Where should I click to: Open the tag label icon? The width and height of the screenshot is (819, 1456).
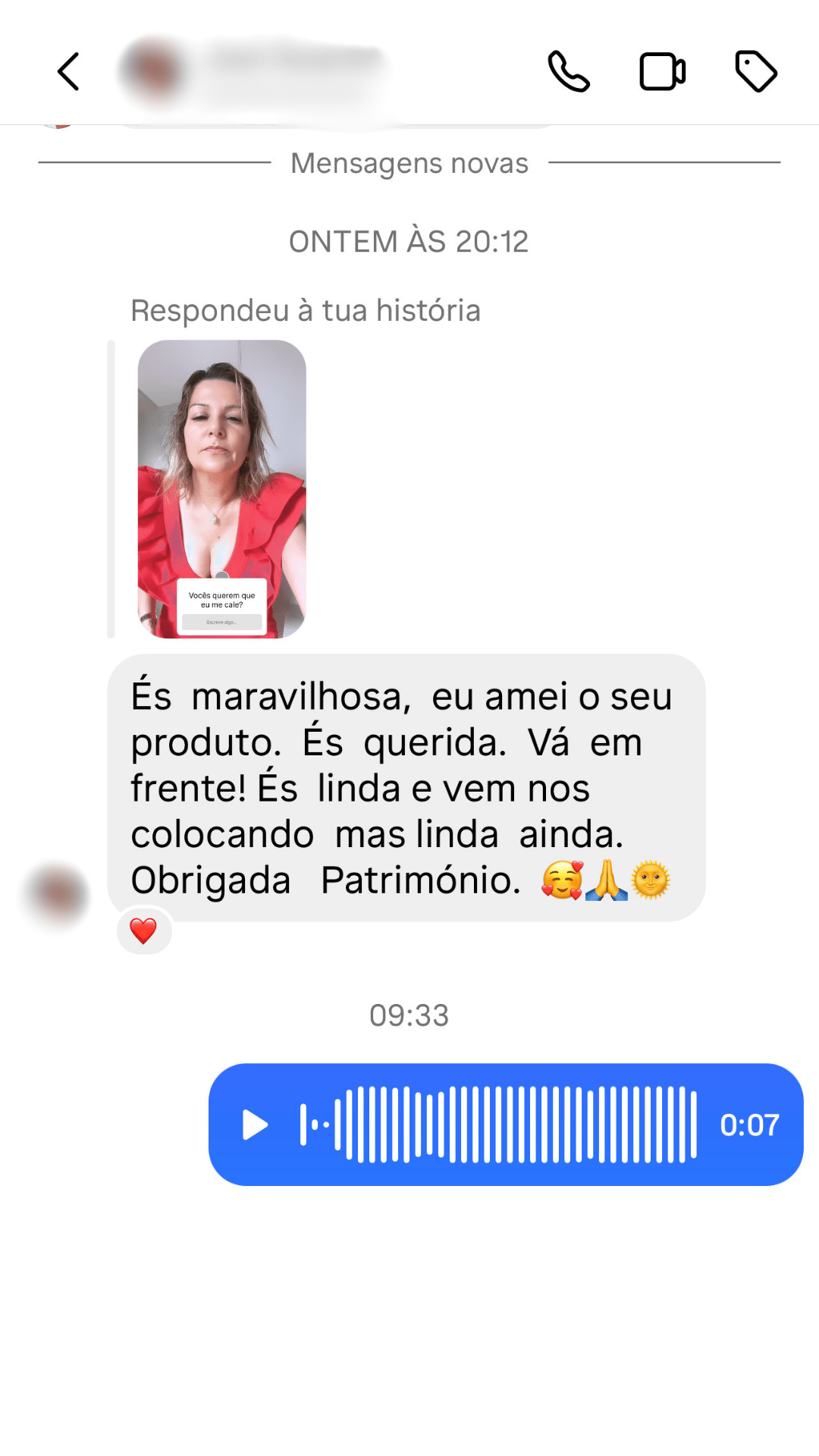tap(756, 72)
